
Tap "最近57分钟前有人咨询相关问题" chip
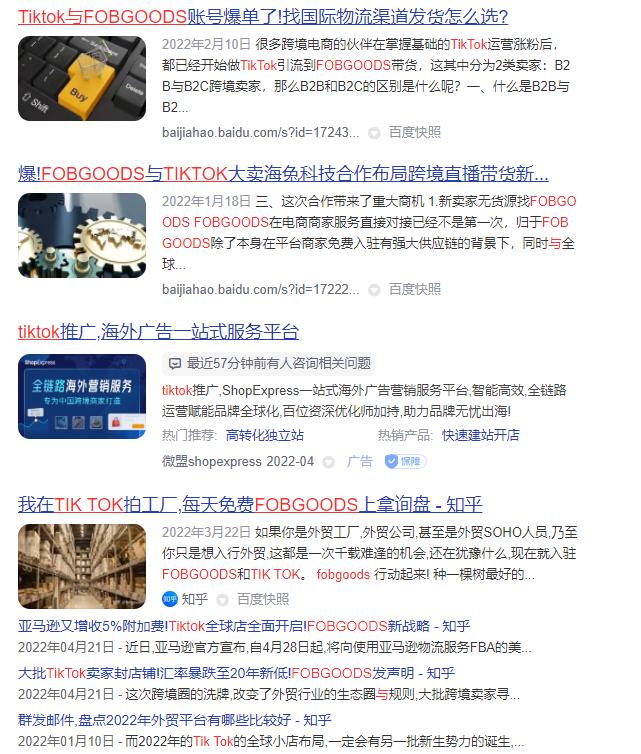click(x=268, y=363)
